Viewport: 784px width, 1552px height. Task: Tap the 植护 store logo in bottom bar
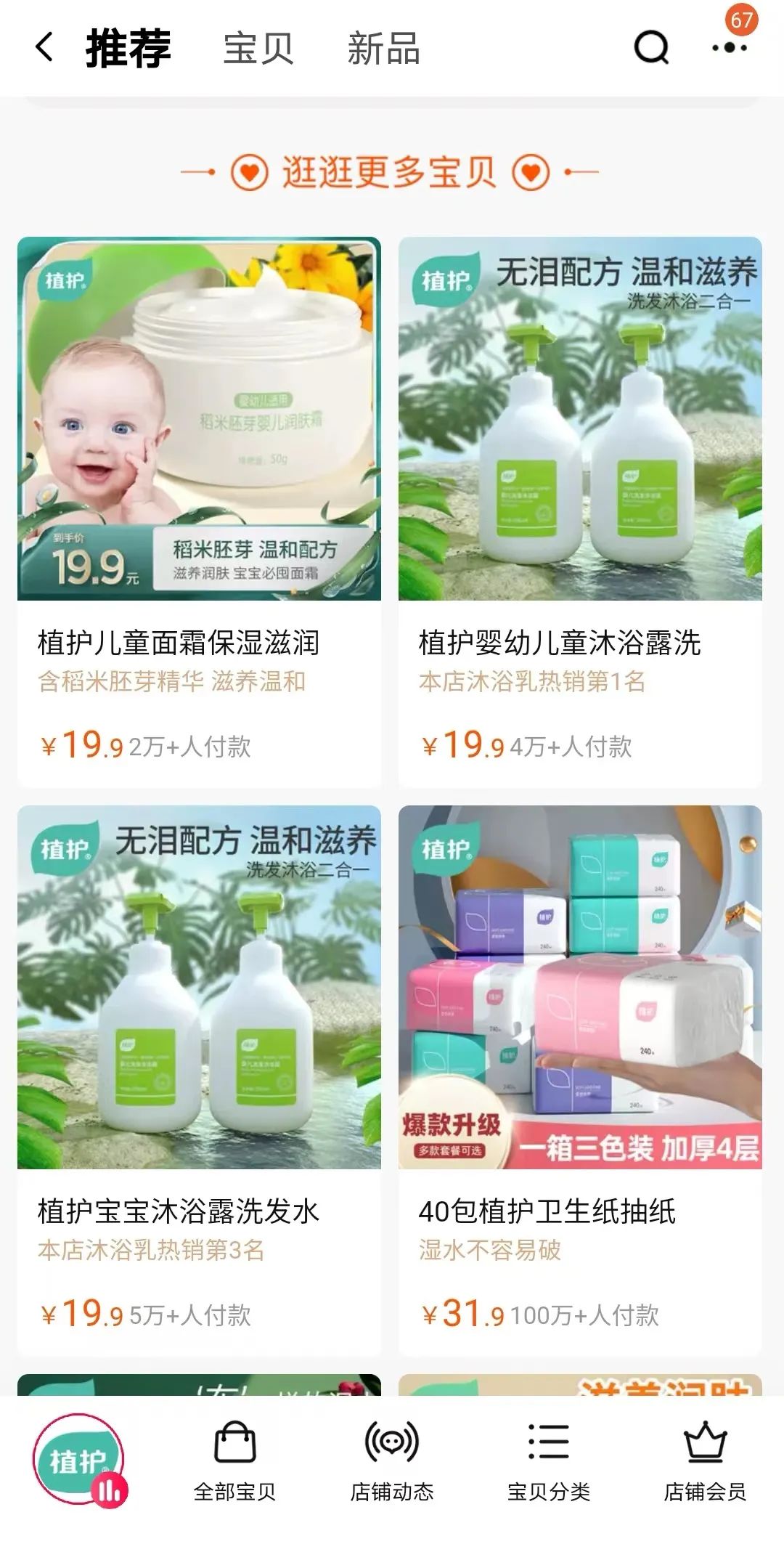[x=78, y=1458]
